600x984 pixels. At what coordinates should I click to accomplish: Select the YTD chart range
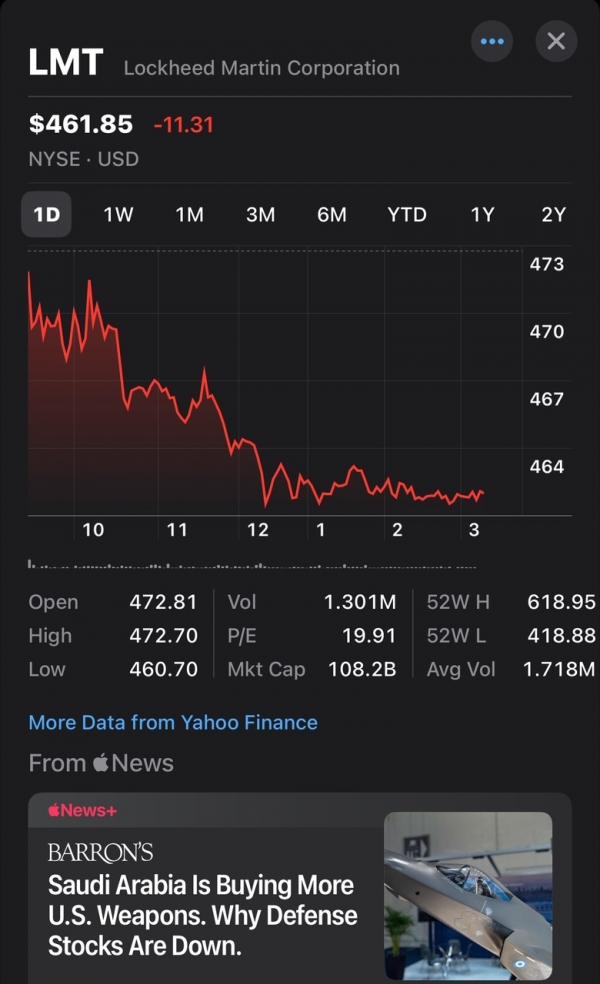407,214
